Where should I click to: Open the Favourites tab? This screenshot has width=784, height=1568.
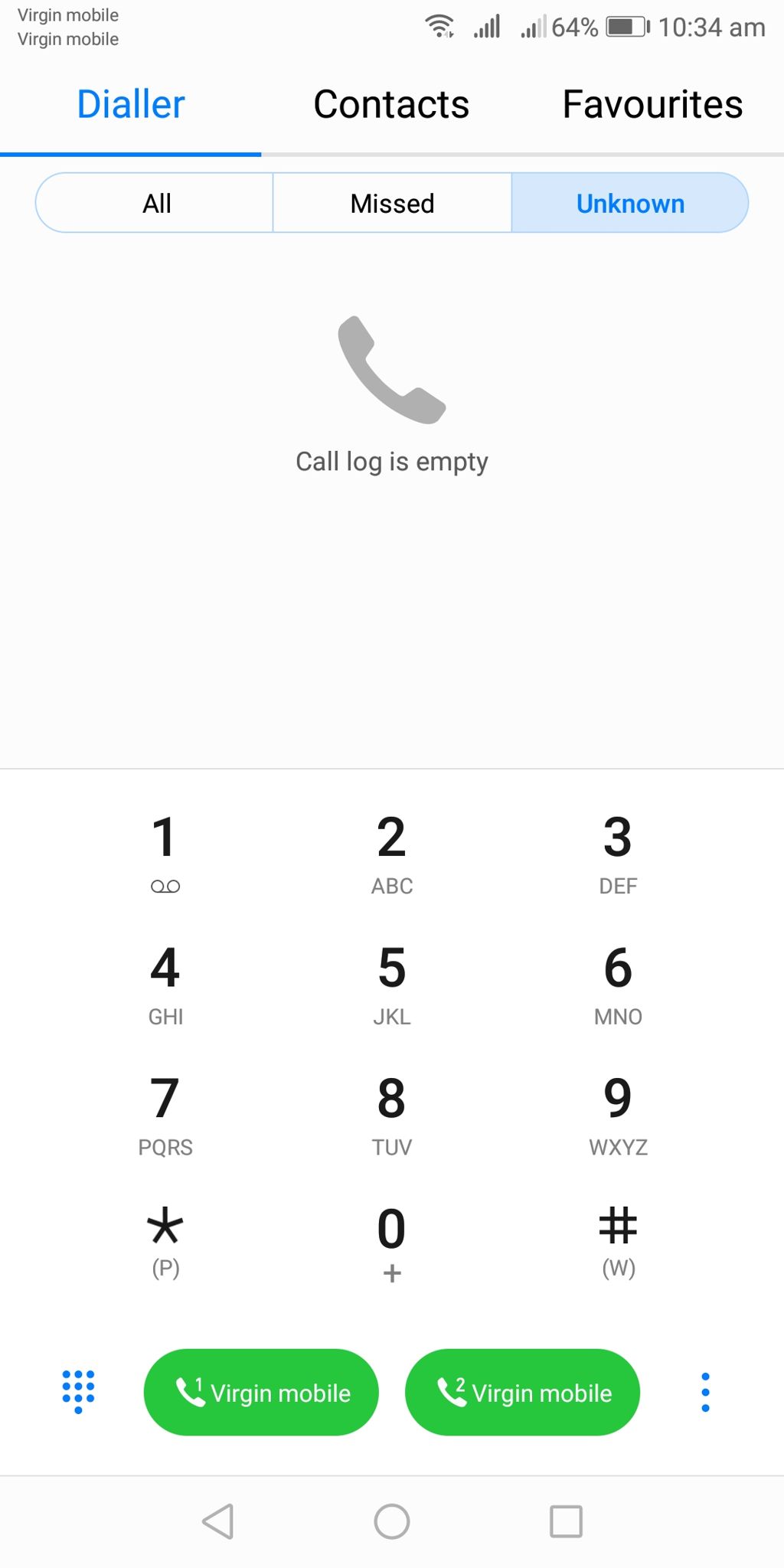(652, 105)
